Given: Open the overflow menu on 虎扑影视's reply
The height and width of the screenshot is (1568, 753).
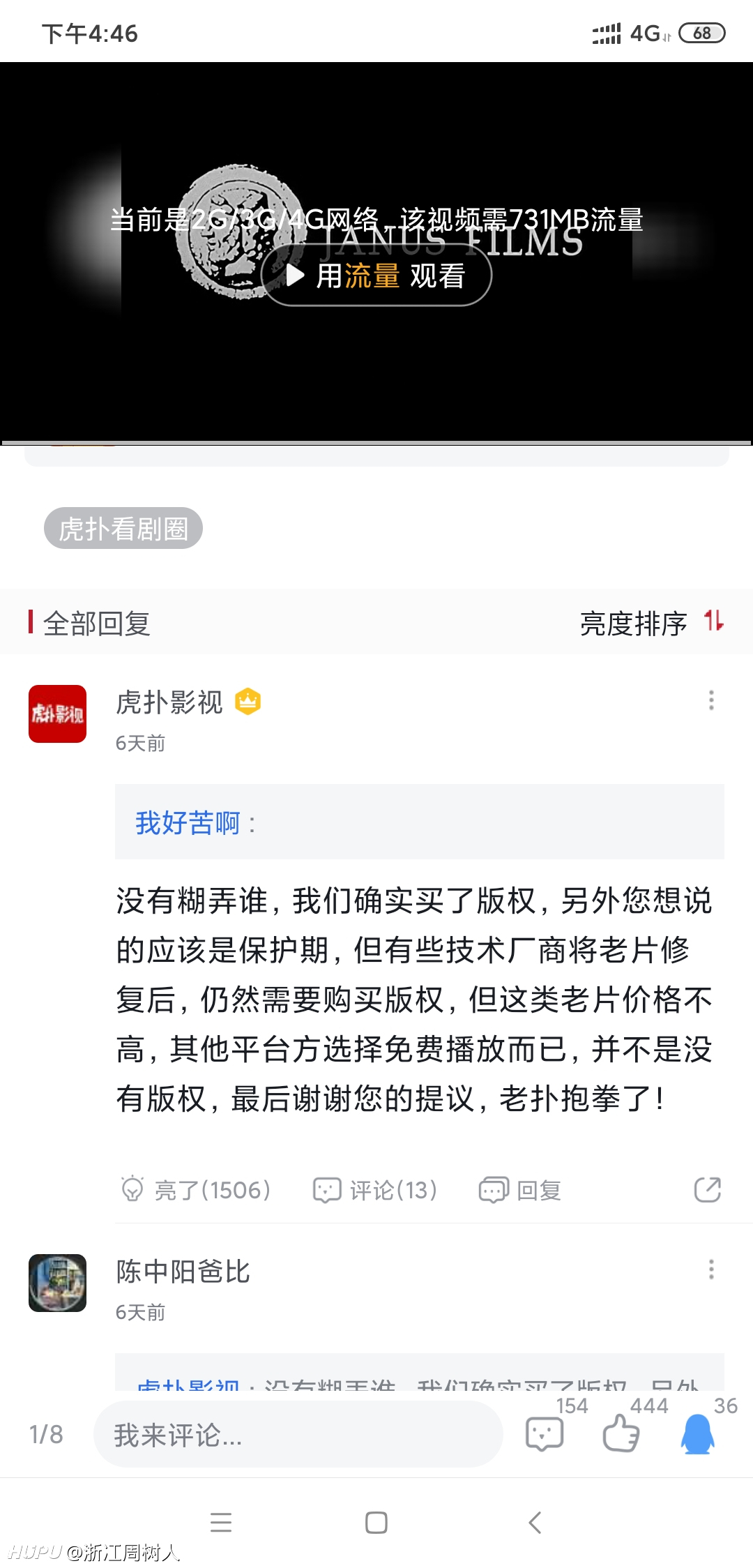Looking at the screenshot, I should [x=711, y=700].
